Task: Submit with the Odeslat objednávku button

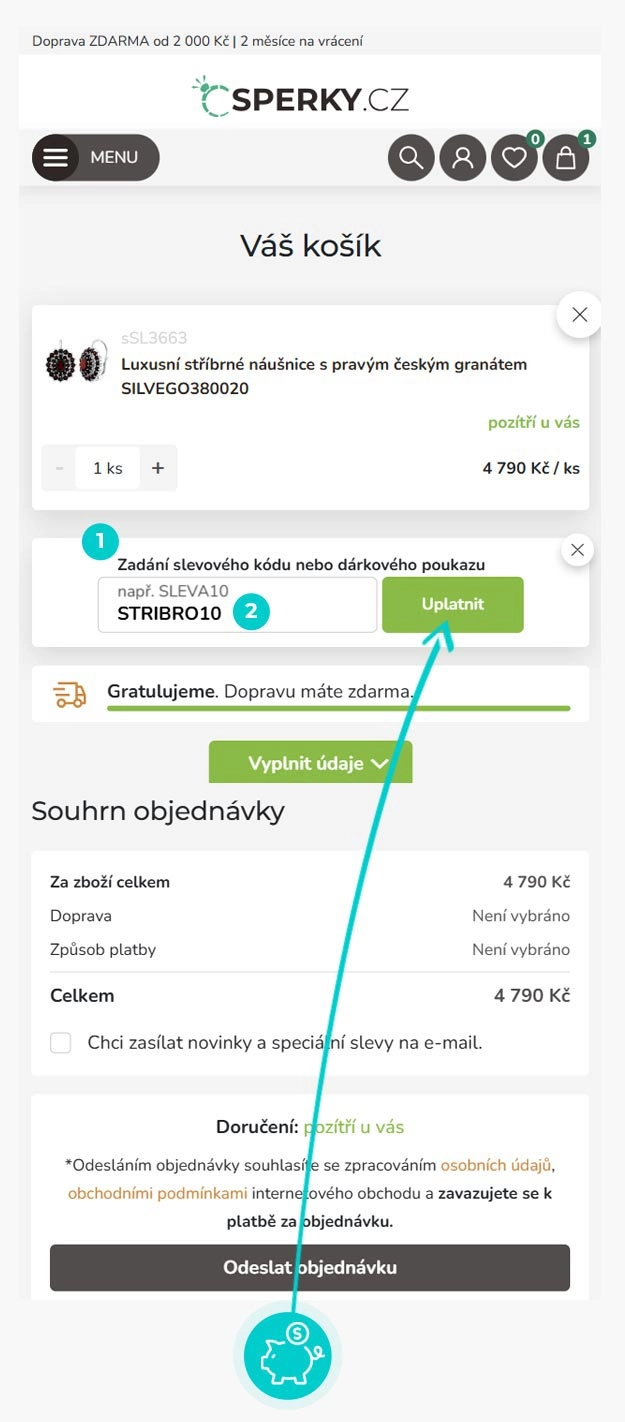Action: click(x=310, y=1268)
